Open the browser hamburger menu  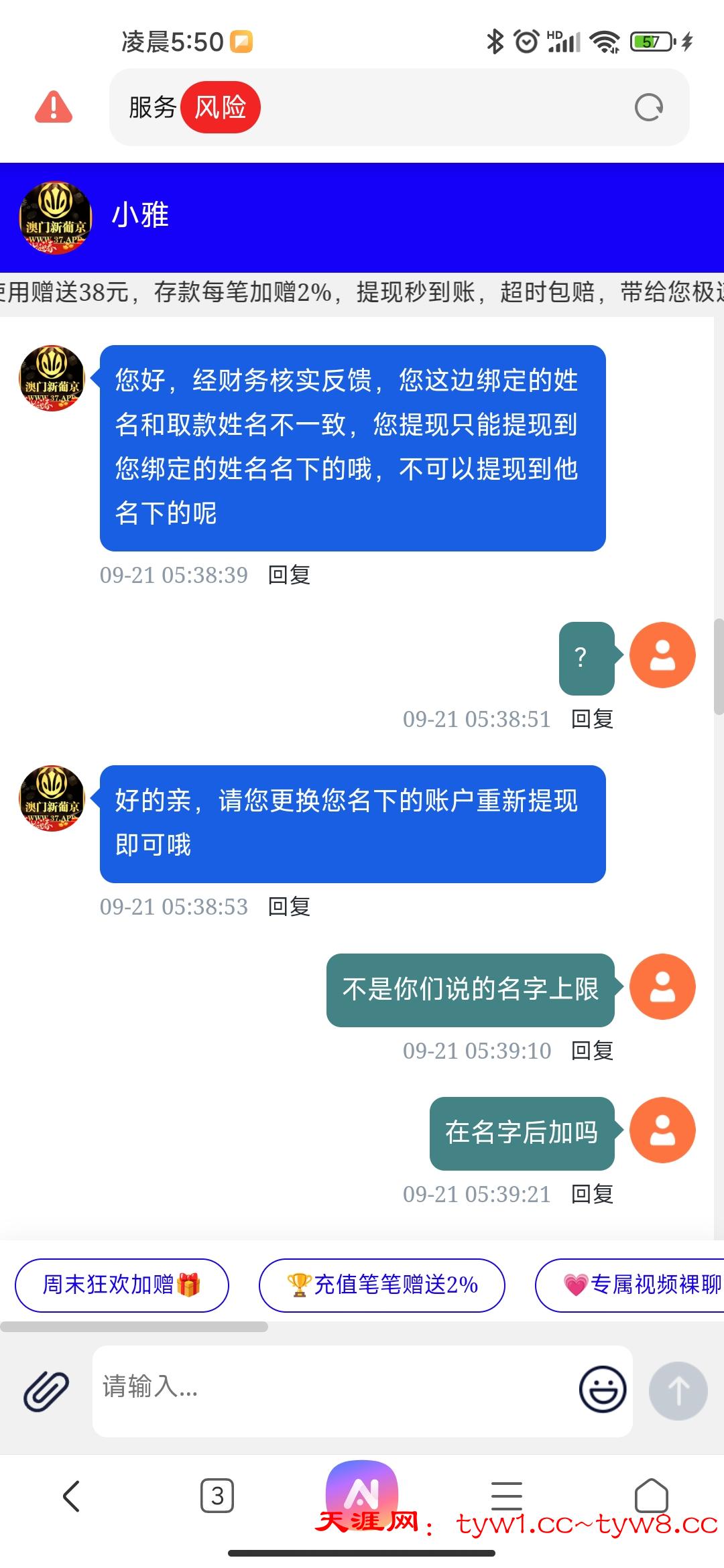tap(506, 1496)
